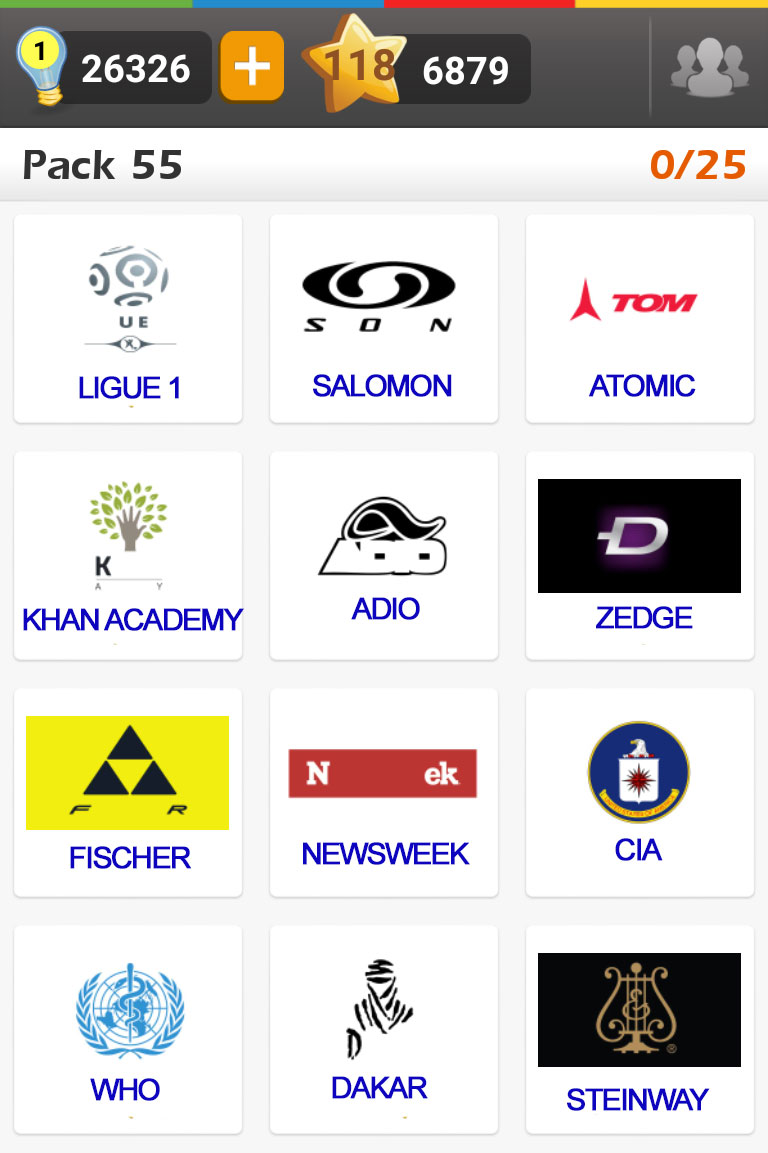768x1153 pixels.
Task: Tap the gold star level badge
Action: point(358,66)
